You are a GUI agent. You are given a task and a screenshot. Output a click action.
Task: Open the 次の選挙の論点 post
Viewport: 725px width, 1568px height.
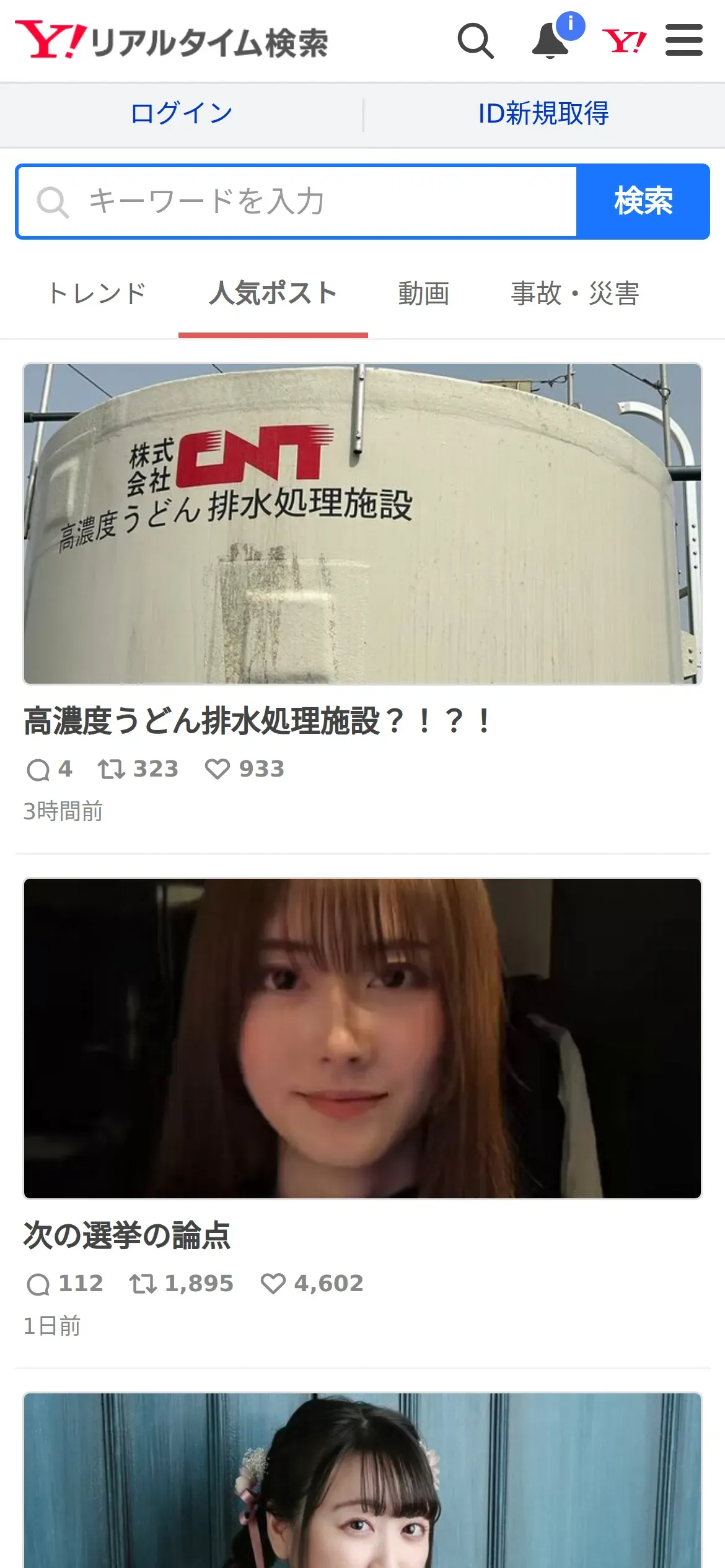(362, 1038)
